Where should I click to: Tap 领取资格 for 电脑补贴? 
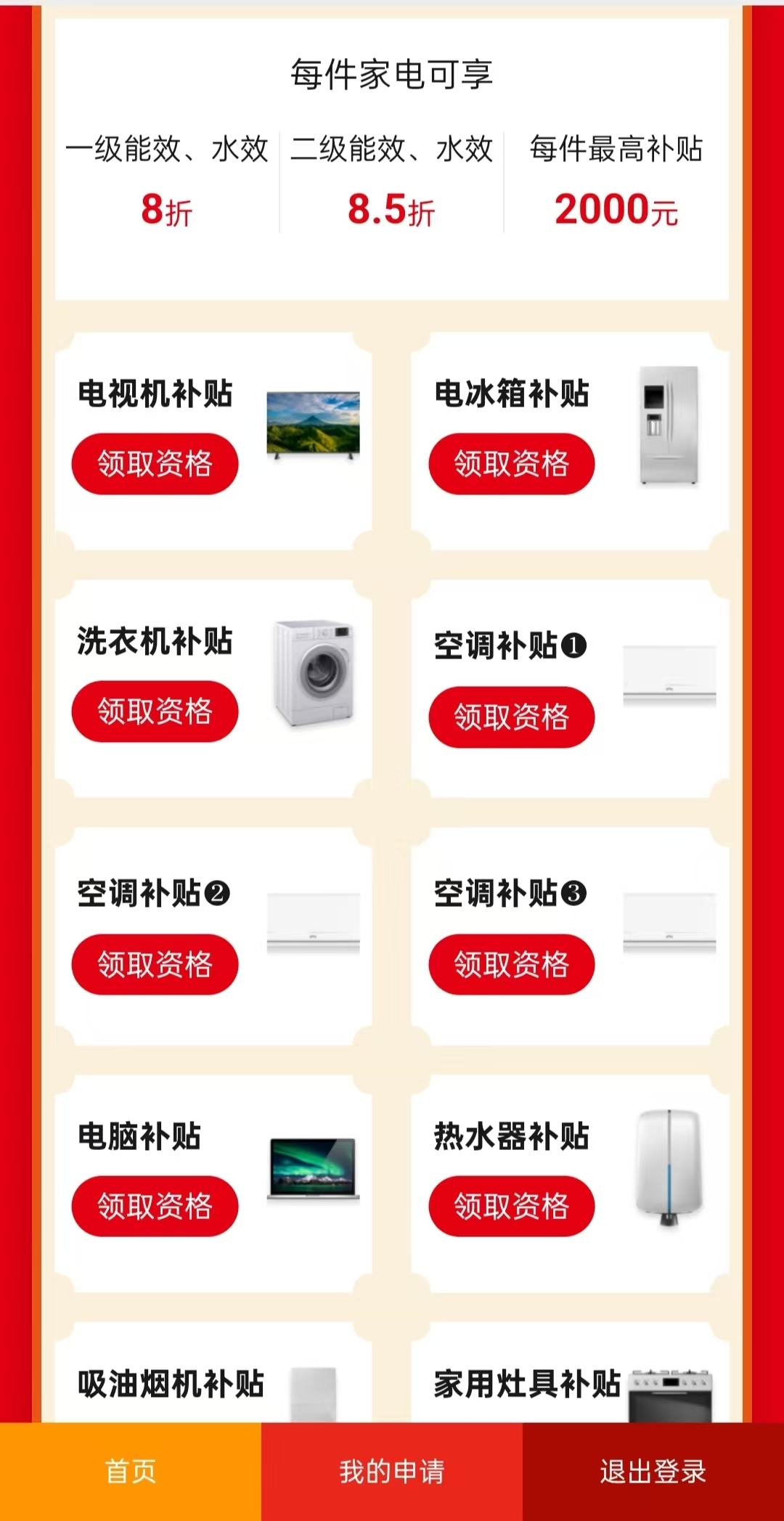pyautogui.click(x=155, y=1206)
